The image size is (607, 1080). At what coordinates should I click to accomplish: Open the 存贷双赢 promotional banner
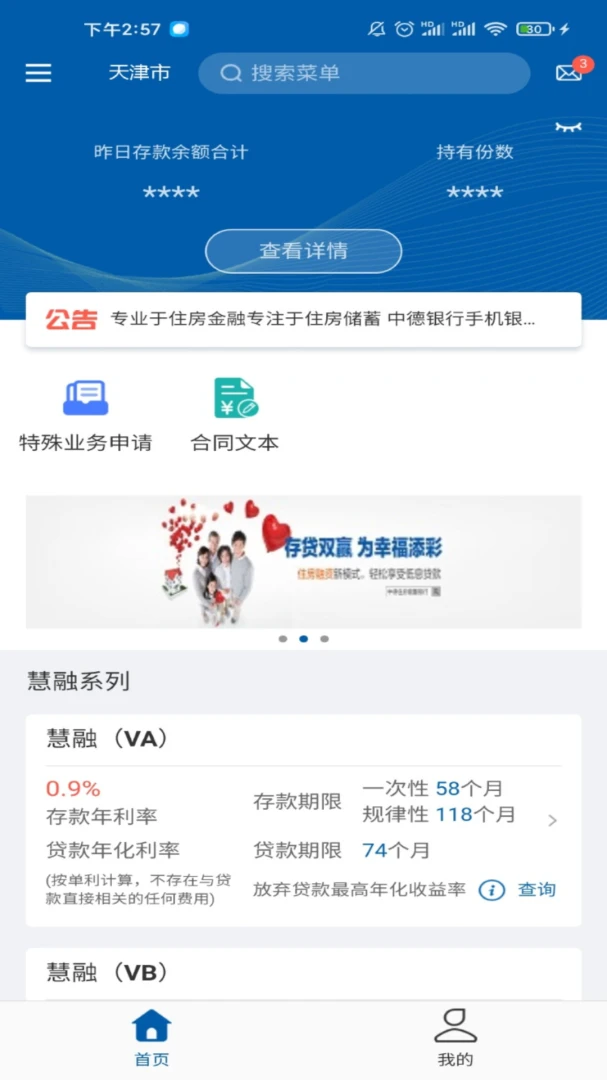coord(303,561)
